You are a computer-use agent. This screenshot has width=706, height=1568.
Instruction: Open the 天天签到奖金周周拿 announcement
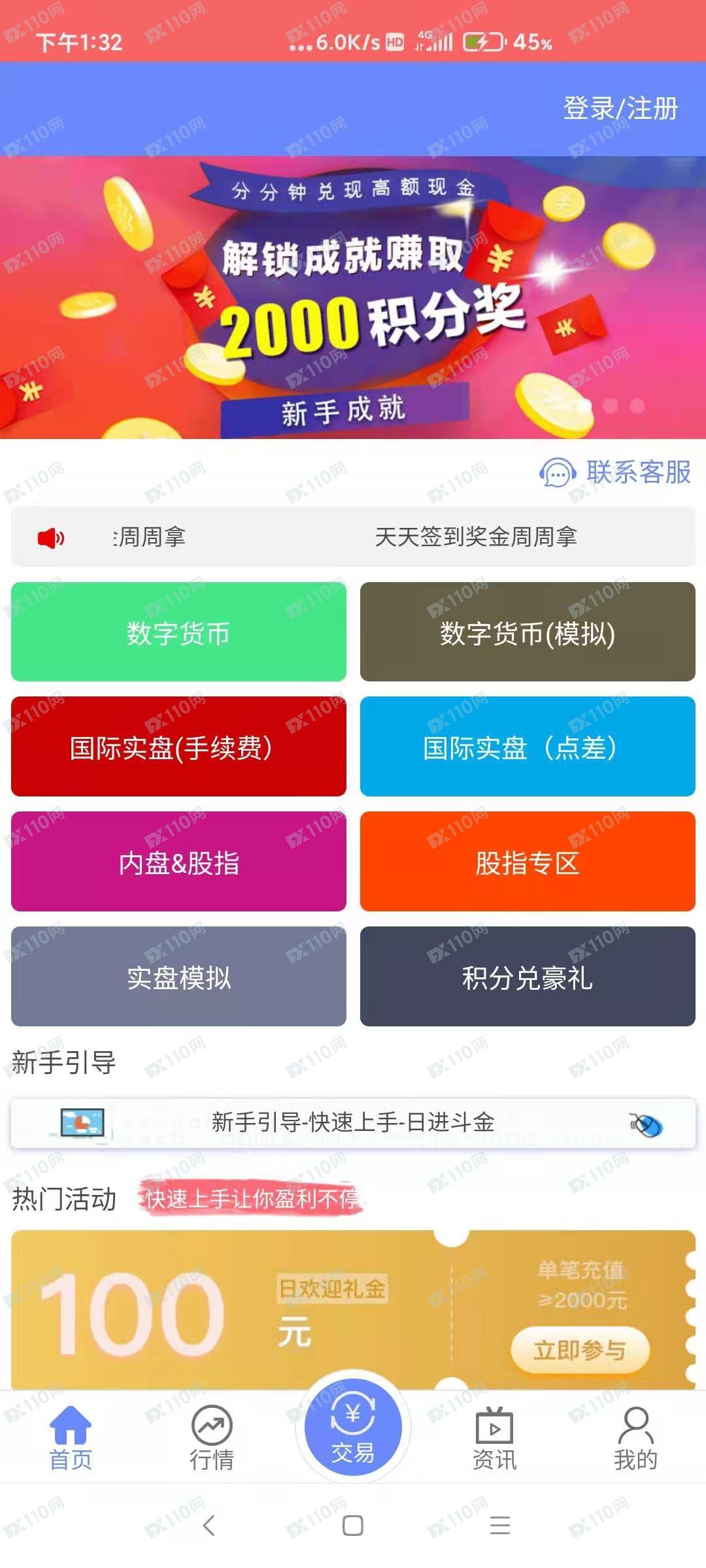[x=475, y=537]
